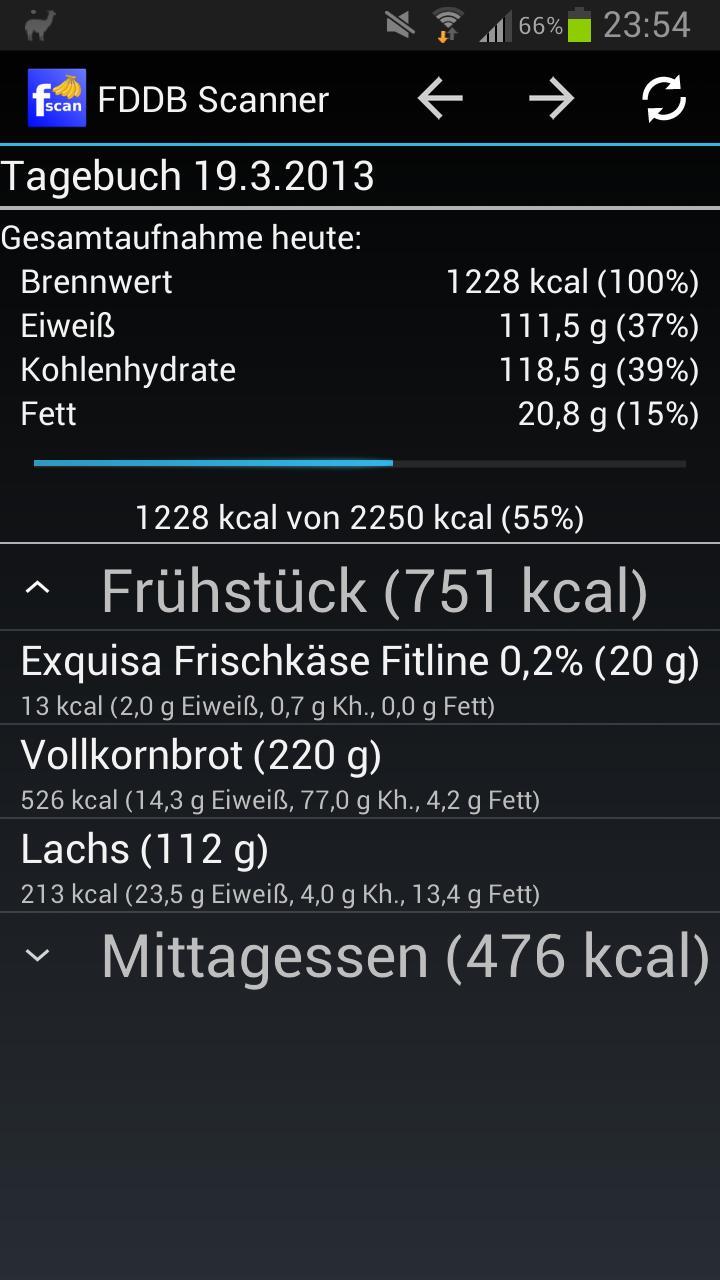Navigate to the previous day with back arrow
720x1280 pixels.
[x=438, y=97]
